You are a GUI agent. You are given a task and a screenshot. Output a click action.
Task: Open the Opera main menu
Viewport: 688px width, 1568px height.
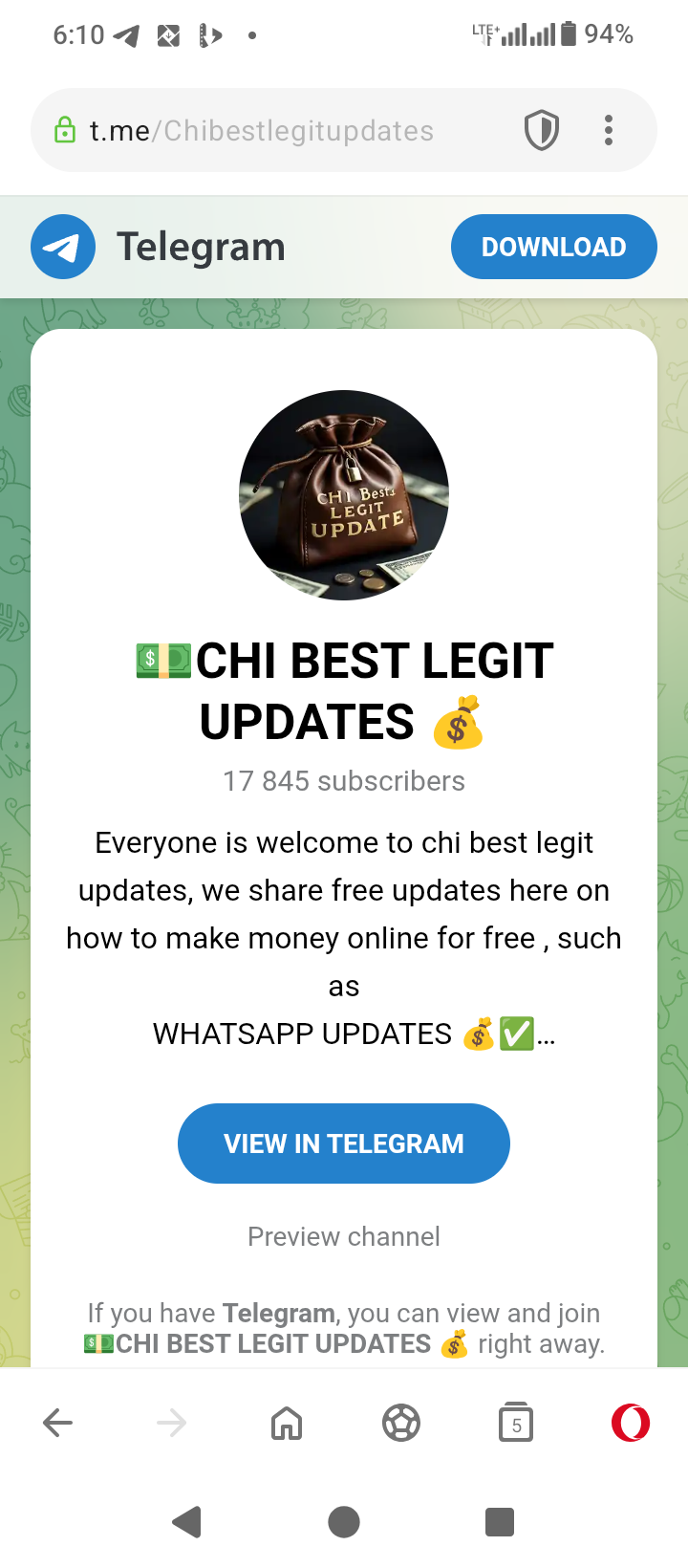click(631, 1423)
